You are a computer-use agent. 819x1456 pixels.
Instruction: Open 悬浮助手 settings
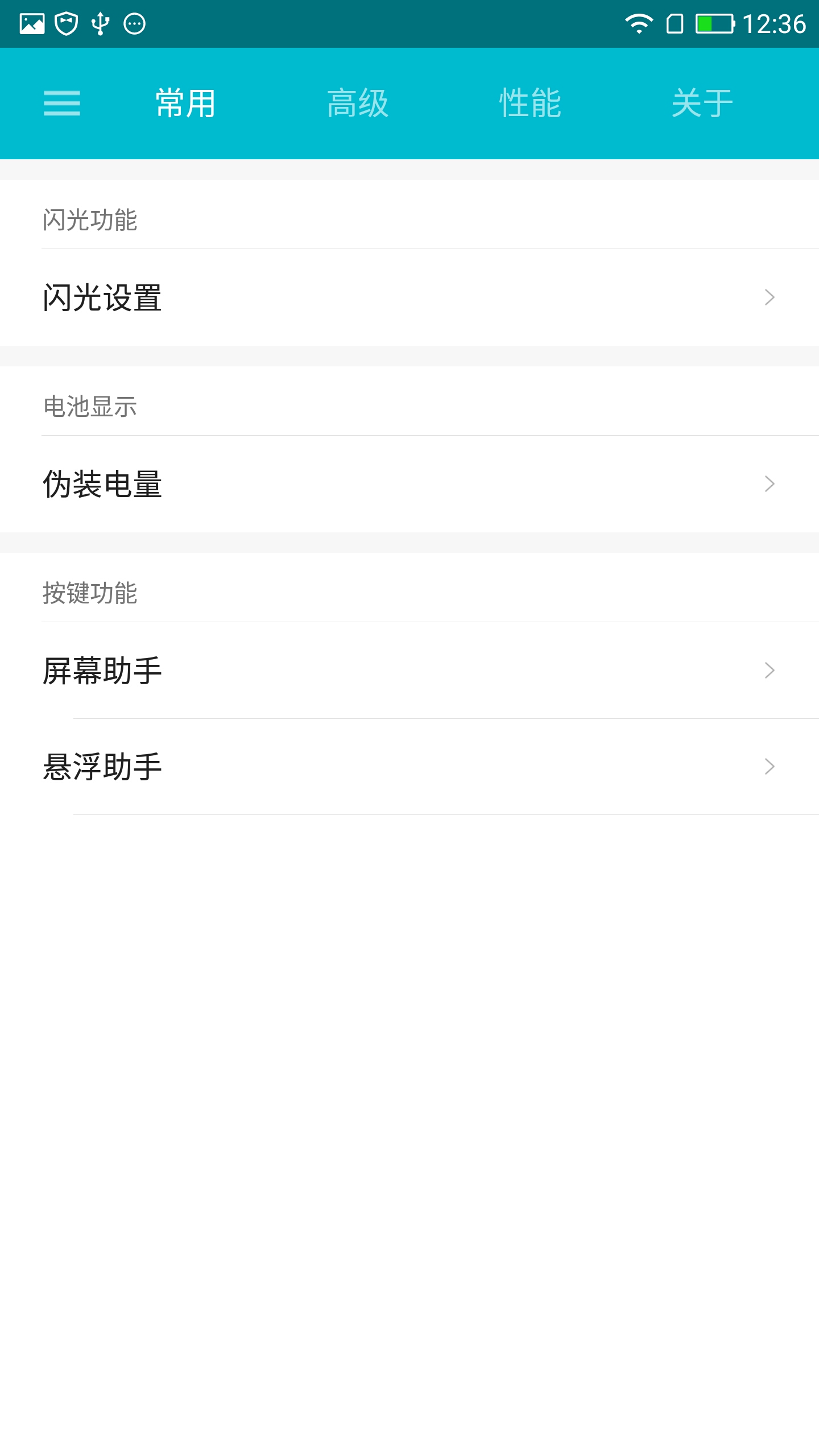click(409, 767)
